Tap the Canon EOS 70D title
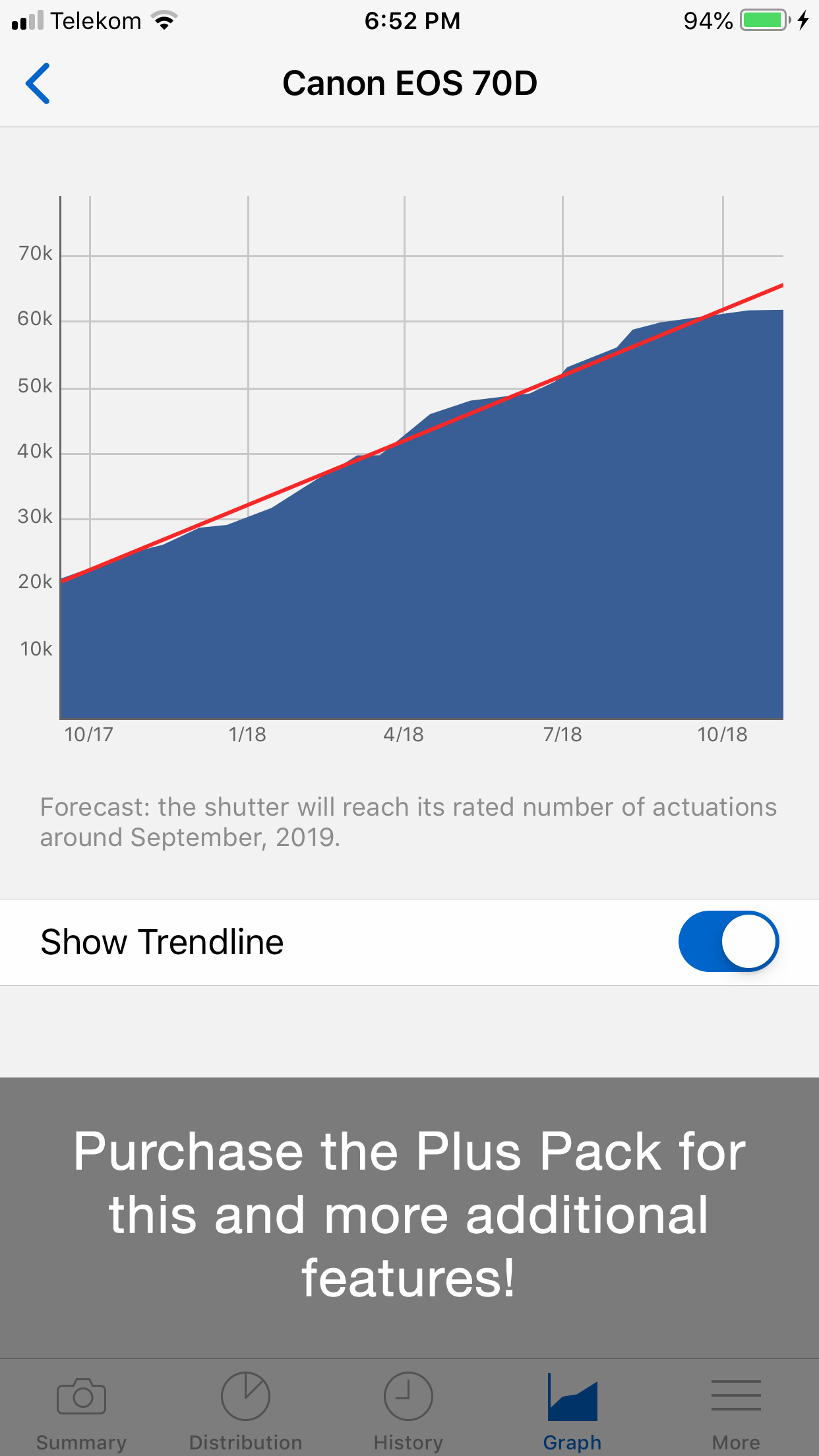 click(x=409, y=83)
